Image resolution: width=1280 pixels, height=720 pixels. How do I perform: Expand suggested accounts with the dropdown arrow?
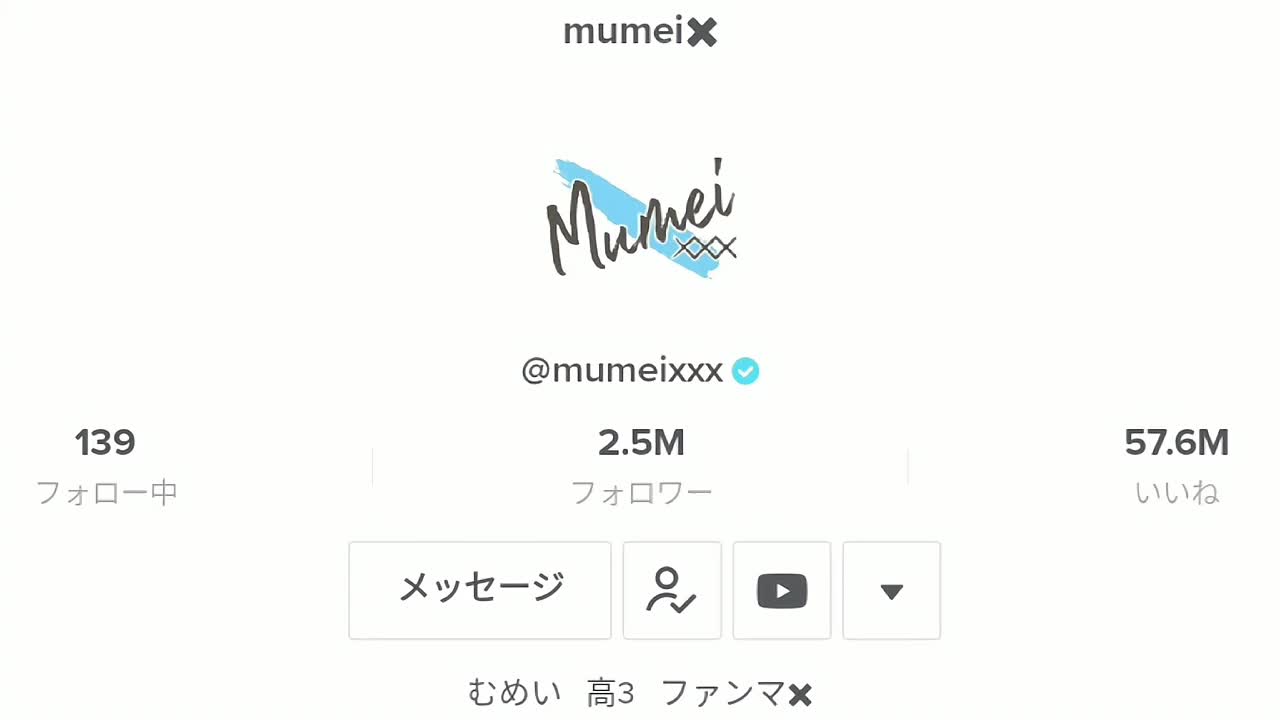892,590
